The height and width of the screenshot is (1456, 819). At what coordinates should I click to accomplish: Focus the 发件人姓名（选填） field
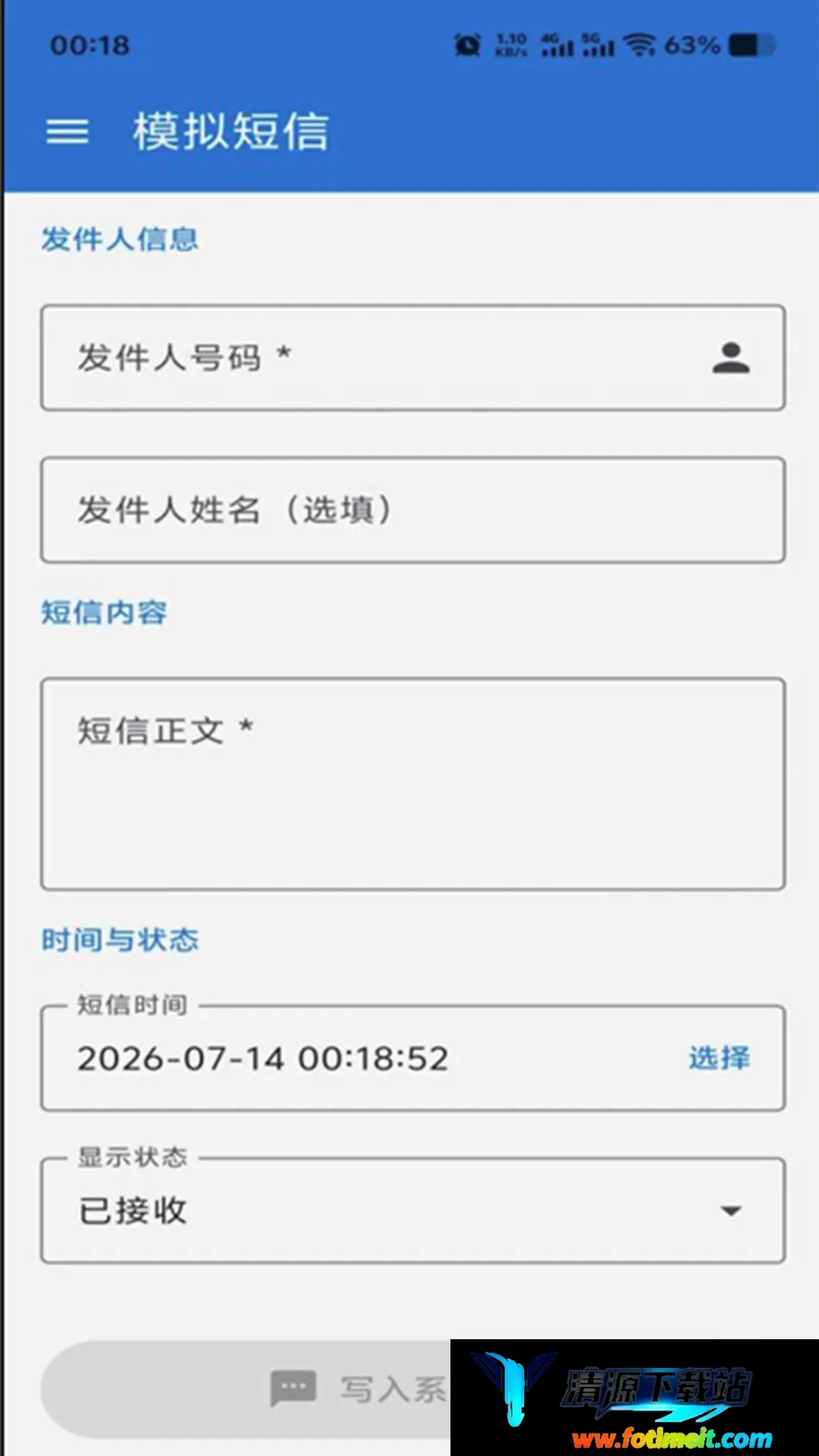click(x=413, y=510)
